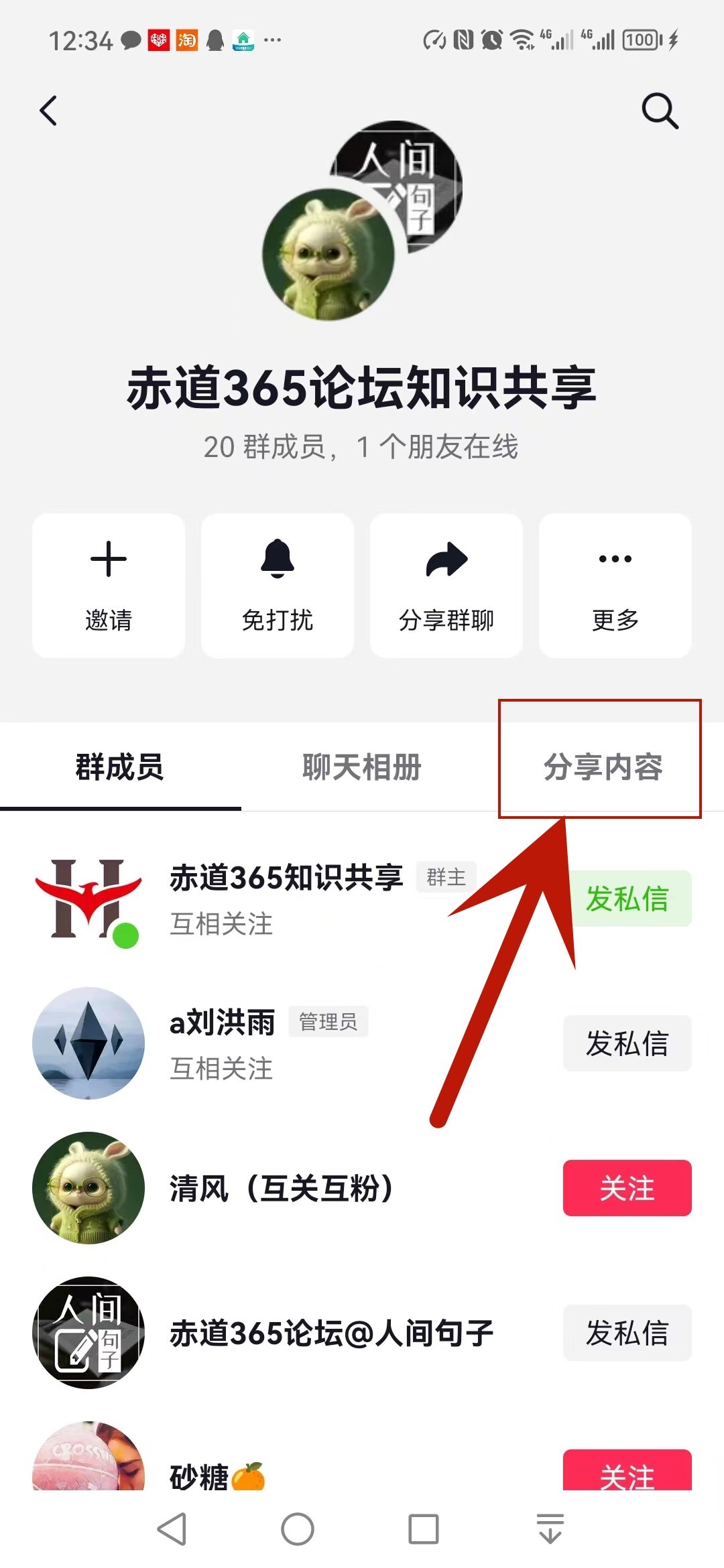
Task: Open the 更多 more options
Action: (615, 585)
